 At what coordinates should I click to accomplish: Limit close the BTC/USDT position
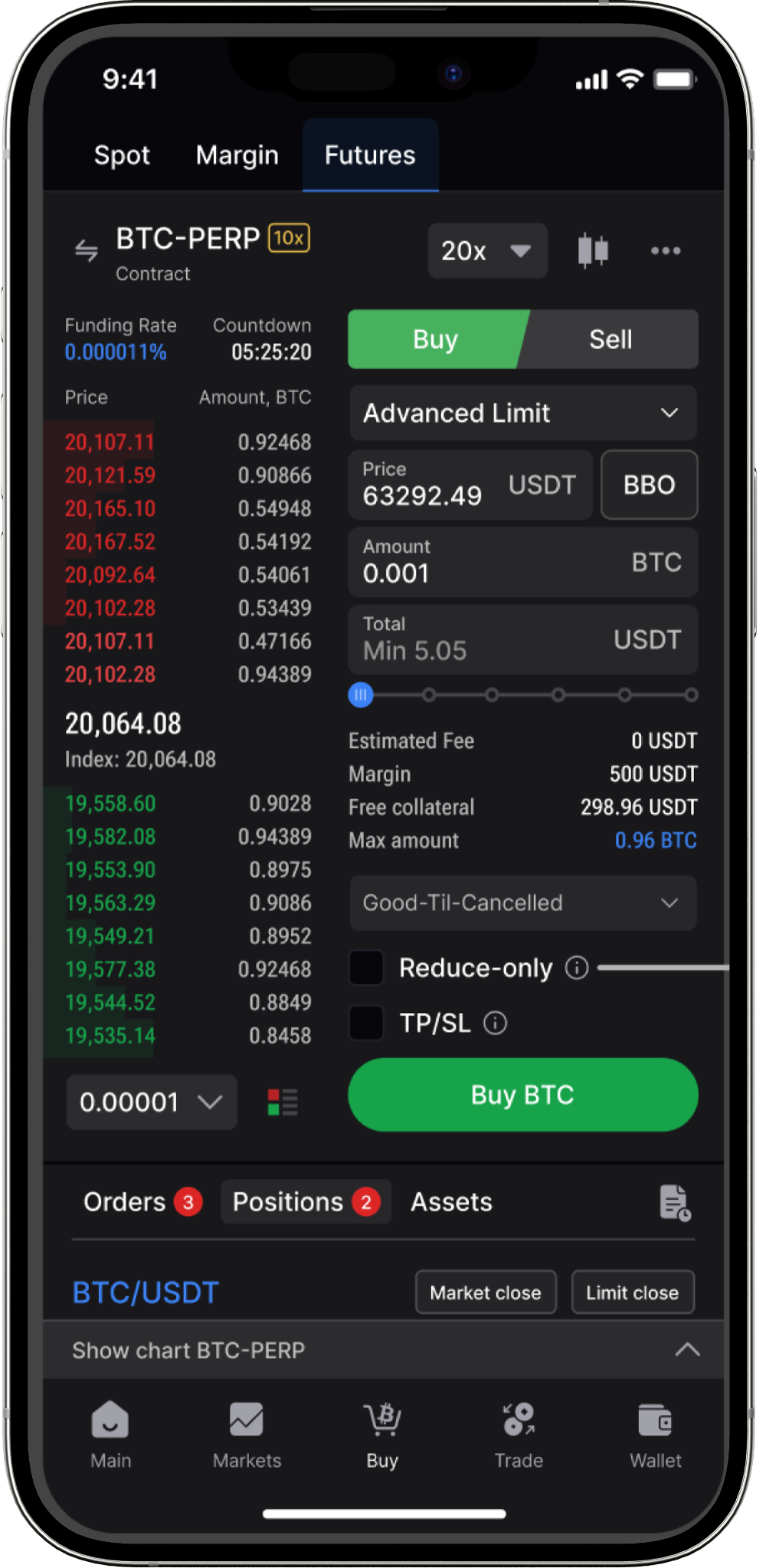pos(632,1292)
